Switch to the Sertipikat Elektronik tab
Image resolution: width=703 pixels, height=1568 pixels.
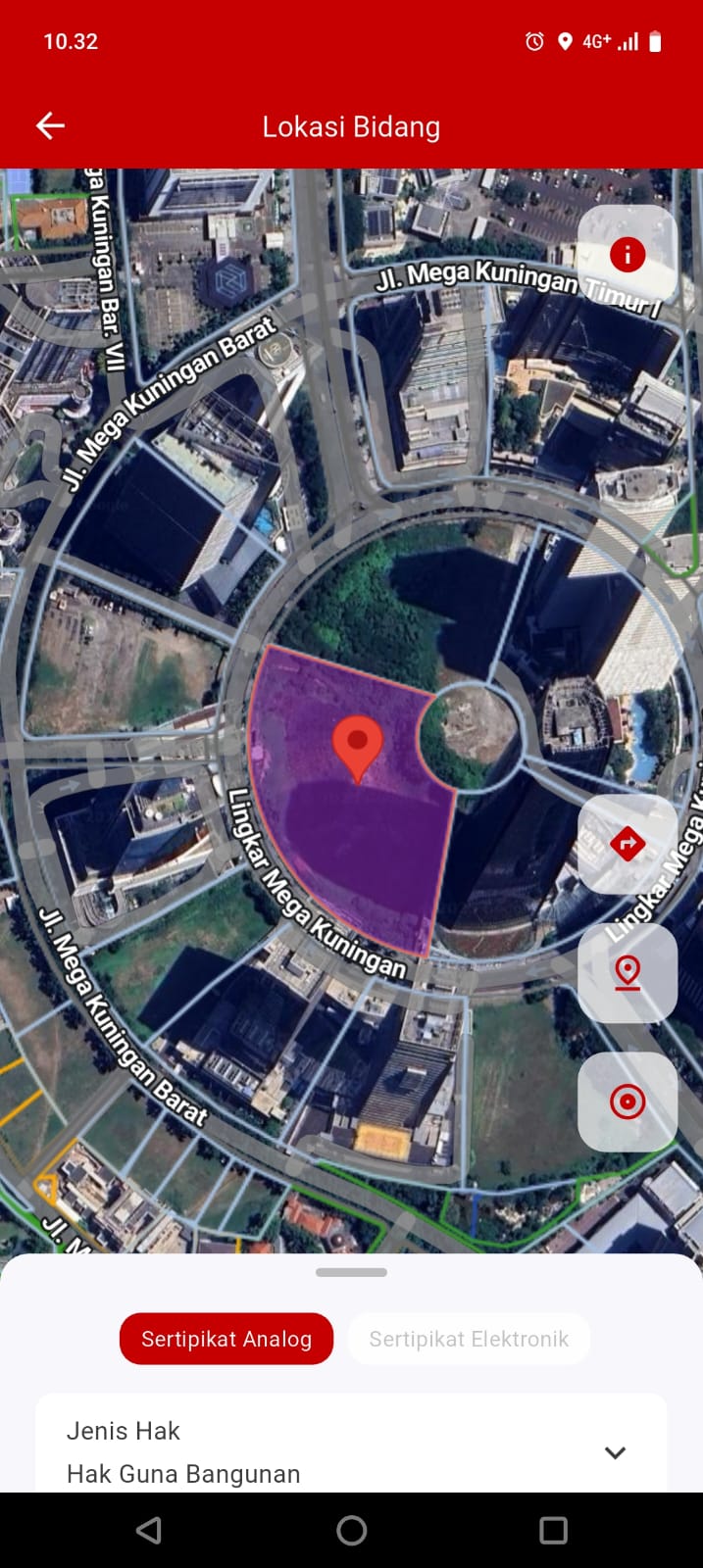[469, 1339]
